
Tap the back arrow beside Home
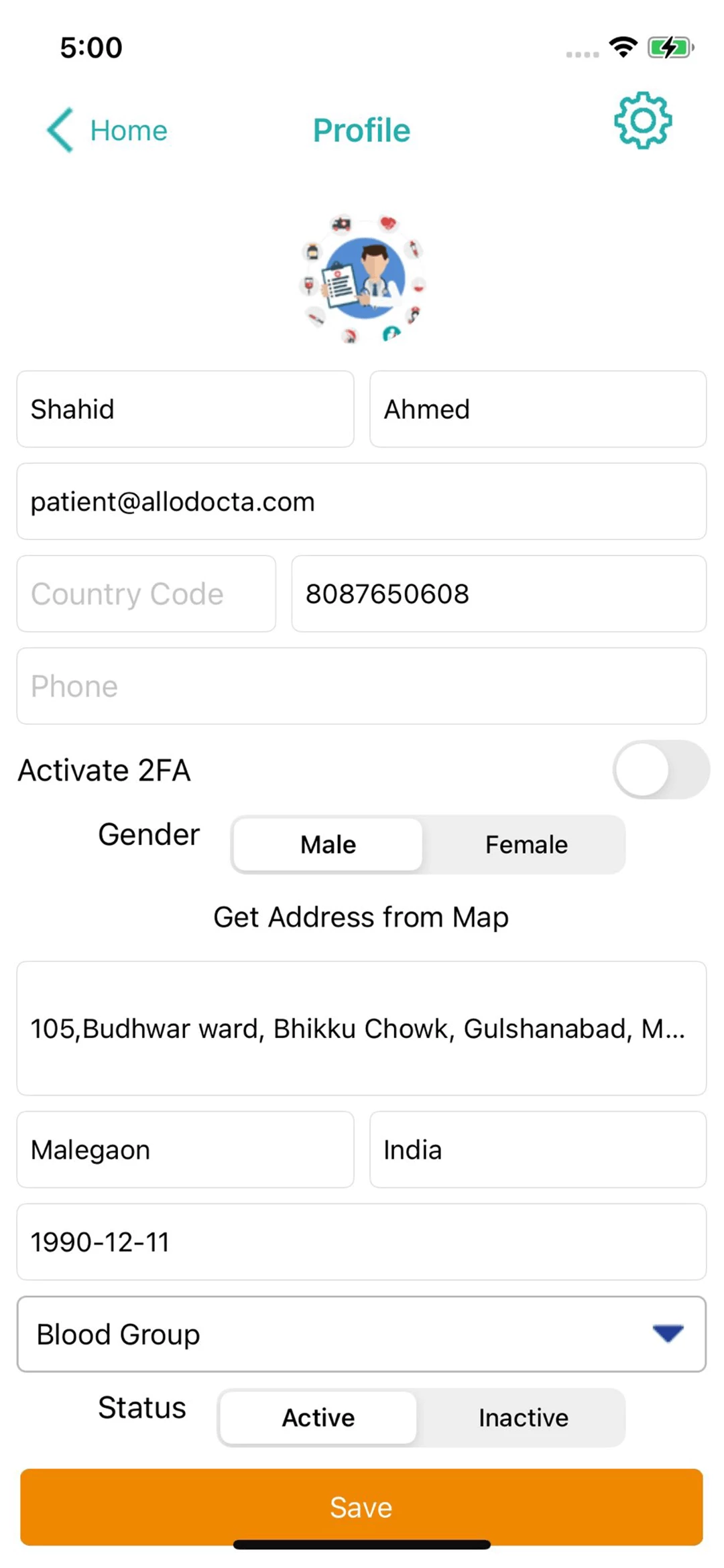(59, 129)
